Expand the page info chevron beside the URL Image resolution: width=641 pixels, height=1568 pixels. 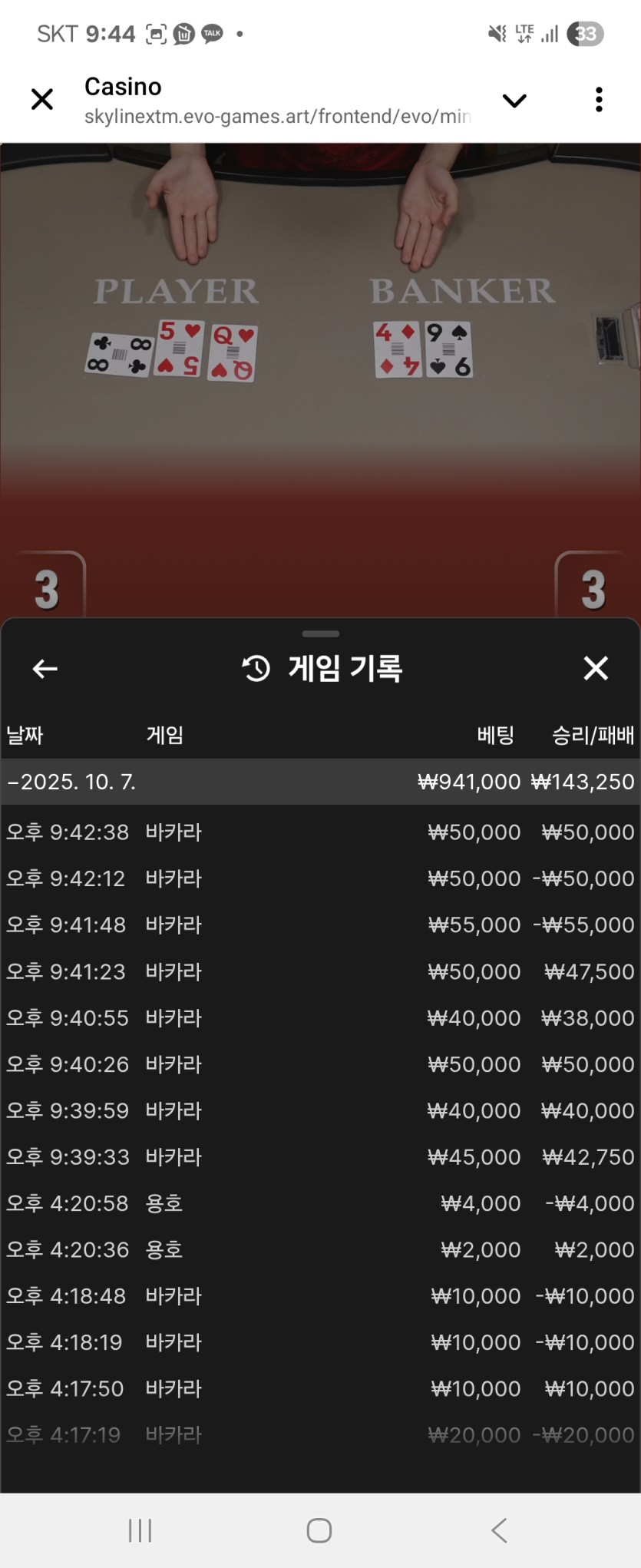[x=514, y=101]
